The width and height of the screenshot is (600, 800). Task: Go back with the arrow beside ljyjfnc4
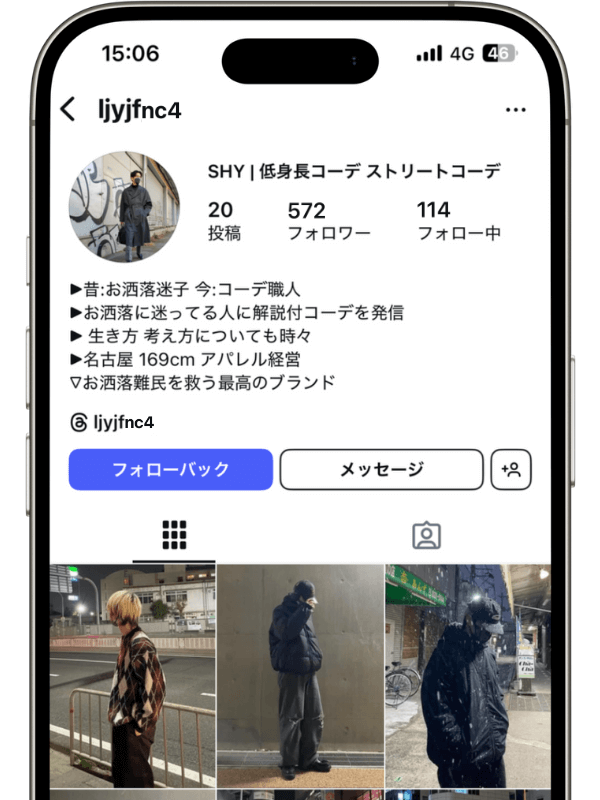(68, 109)
